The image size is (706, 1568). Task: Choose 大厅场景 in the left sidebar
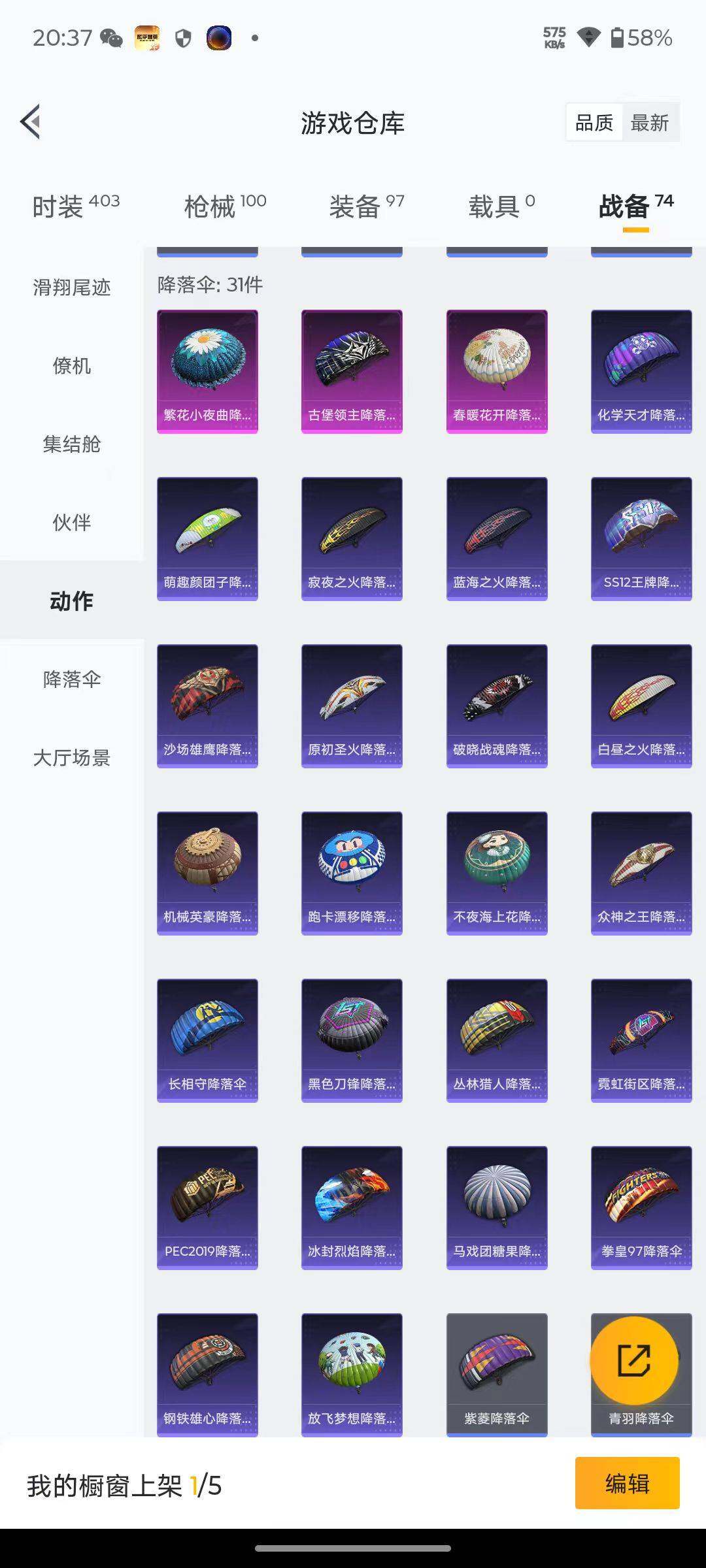pyautogui.click(x=72, y=757)
